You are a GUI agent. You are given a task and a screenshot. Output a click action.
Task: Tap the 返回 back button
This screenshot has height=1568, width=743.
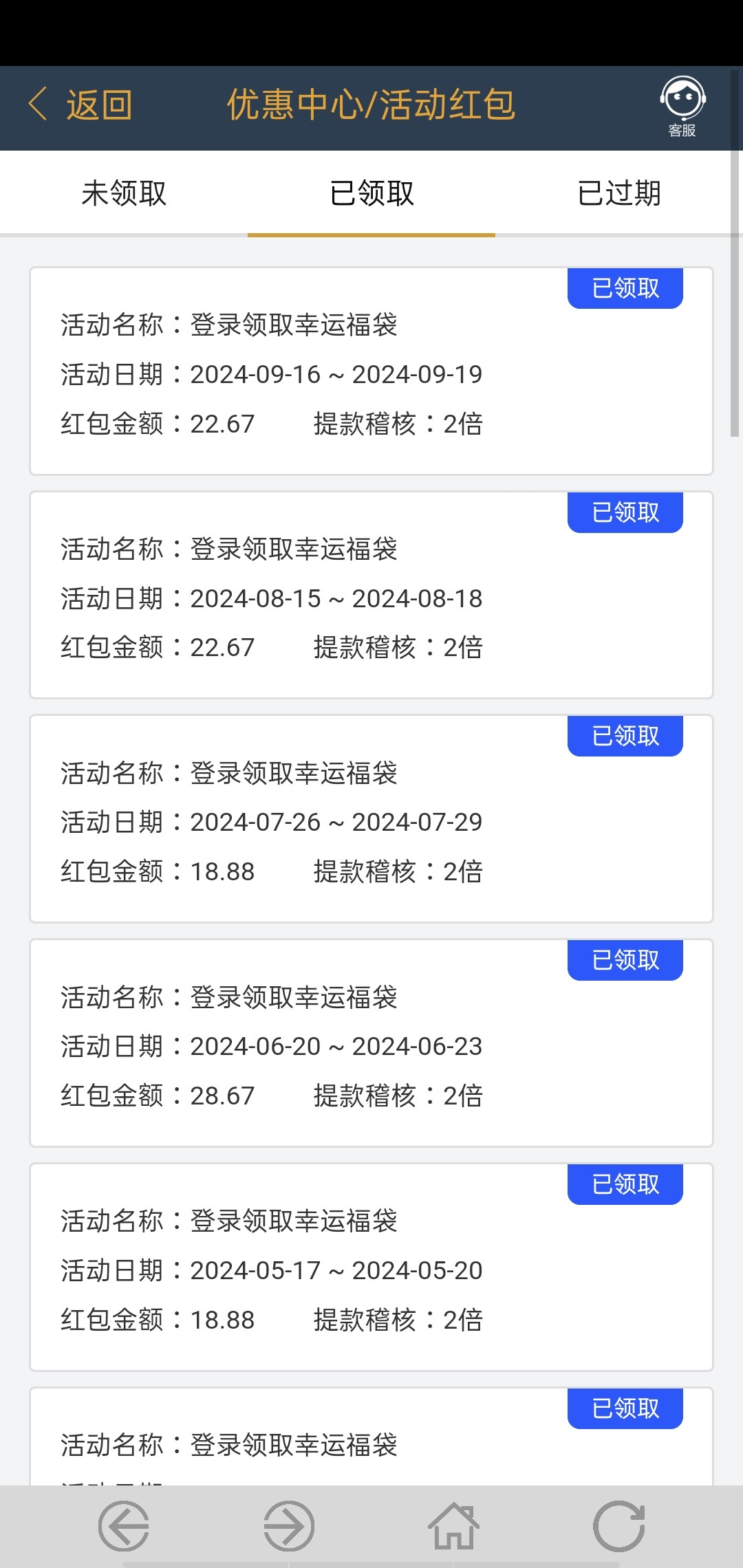pos(81,105)
